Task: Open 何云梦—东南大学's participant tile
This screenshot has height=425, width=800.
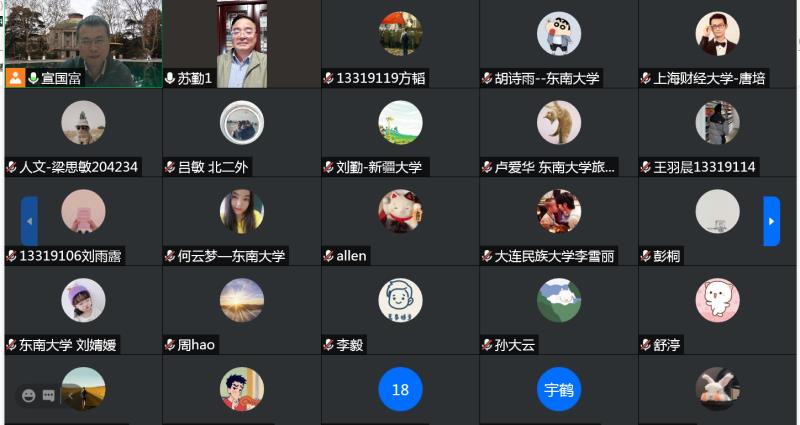Action: 241,219
